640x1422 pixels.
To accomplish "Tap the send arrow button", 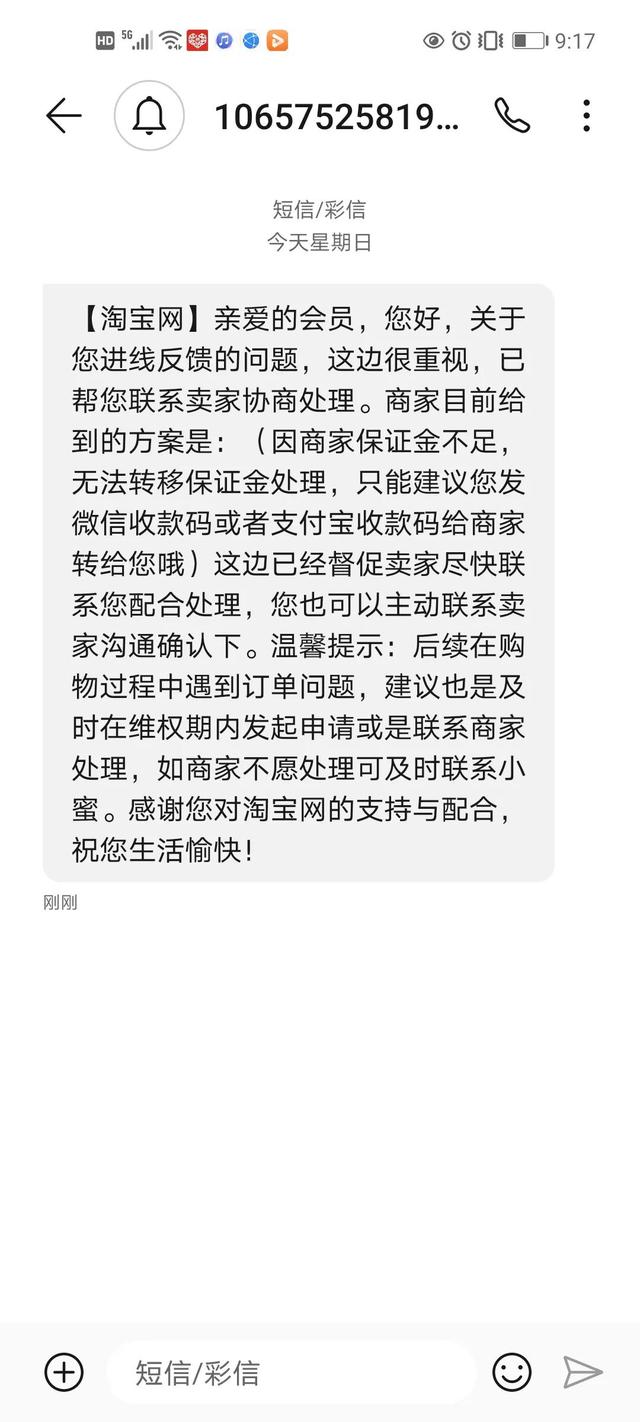I will coord(583,1372).
